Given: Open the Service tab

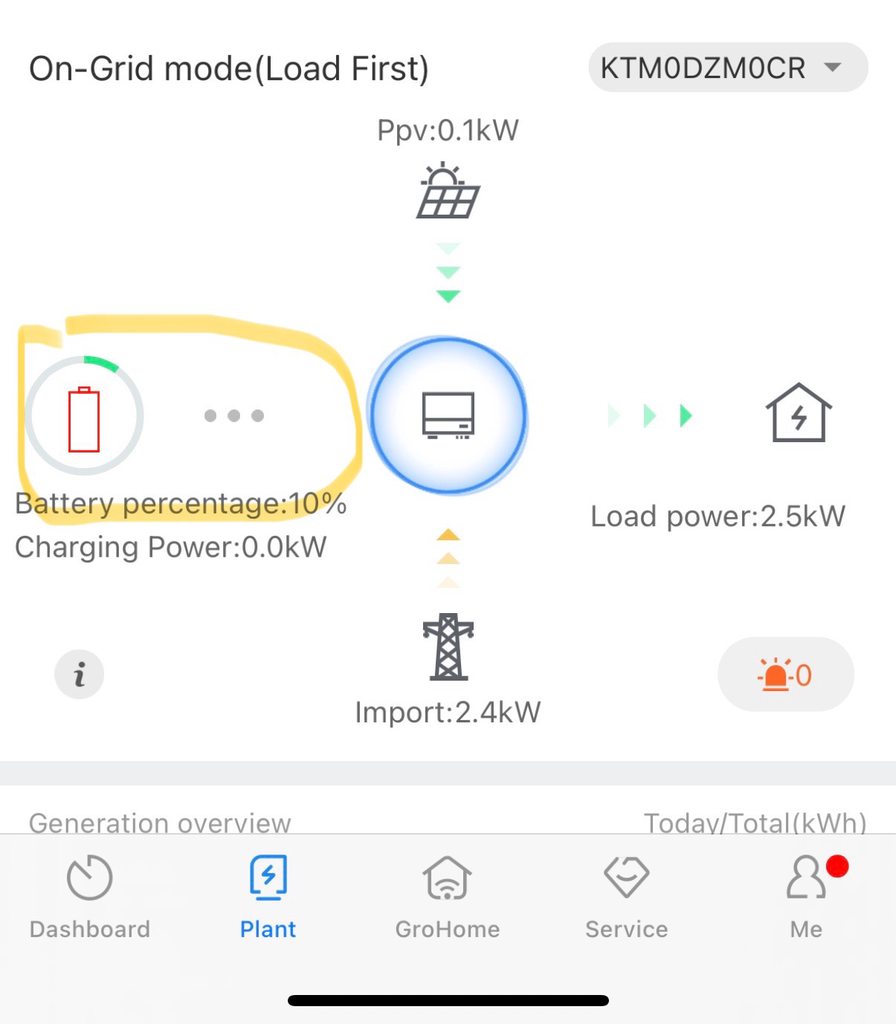Looking at the screenshot, I should pos(626,898).
